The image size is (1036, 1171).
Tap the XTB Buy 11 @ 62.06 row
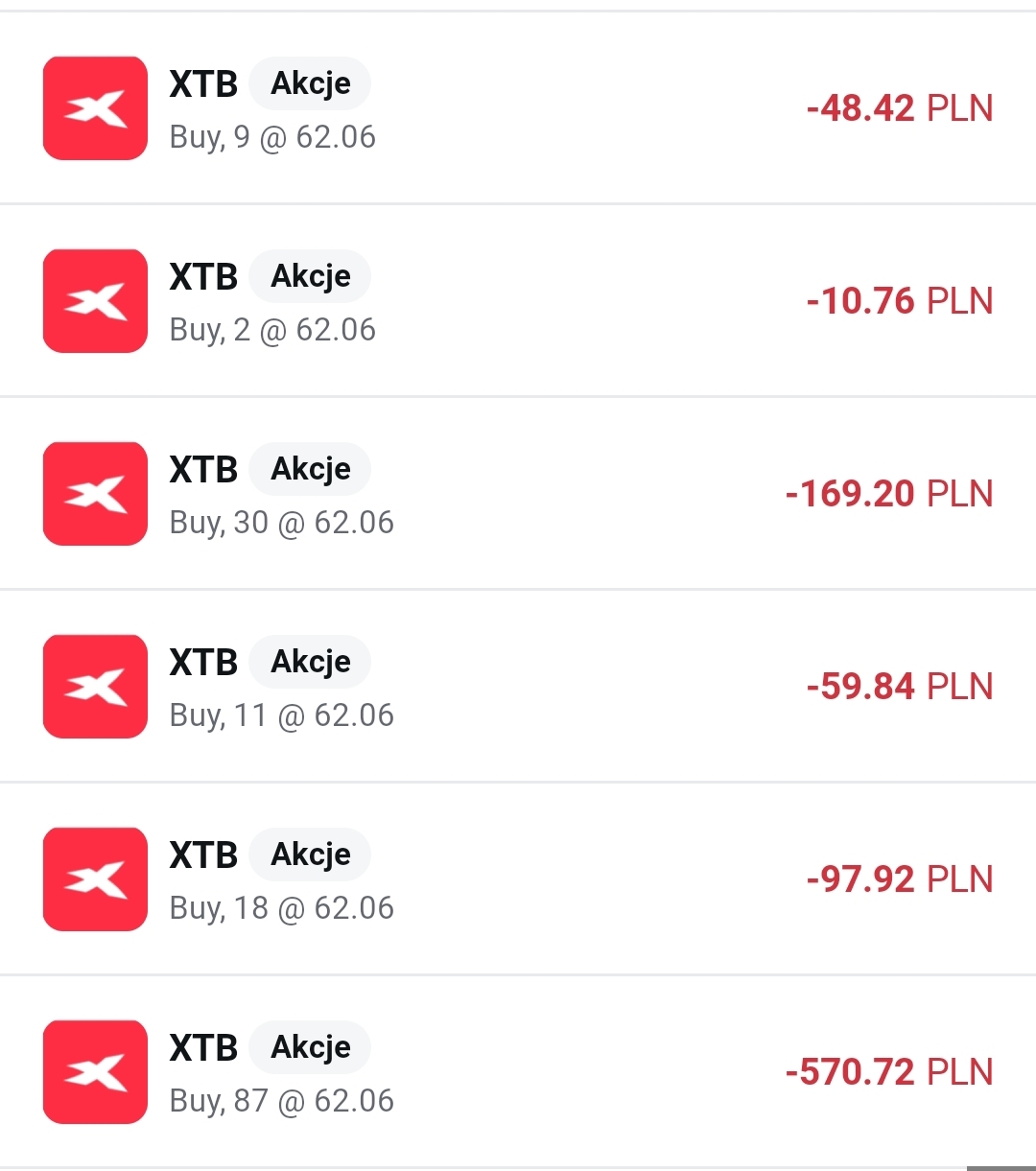pyautogui.click(x=518, y=687)
